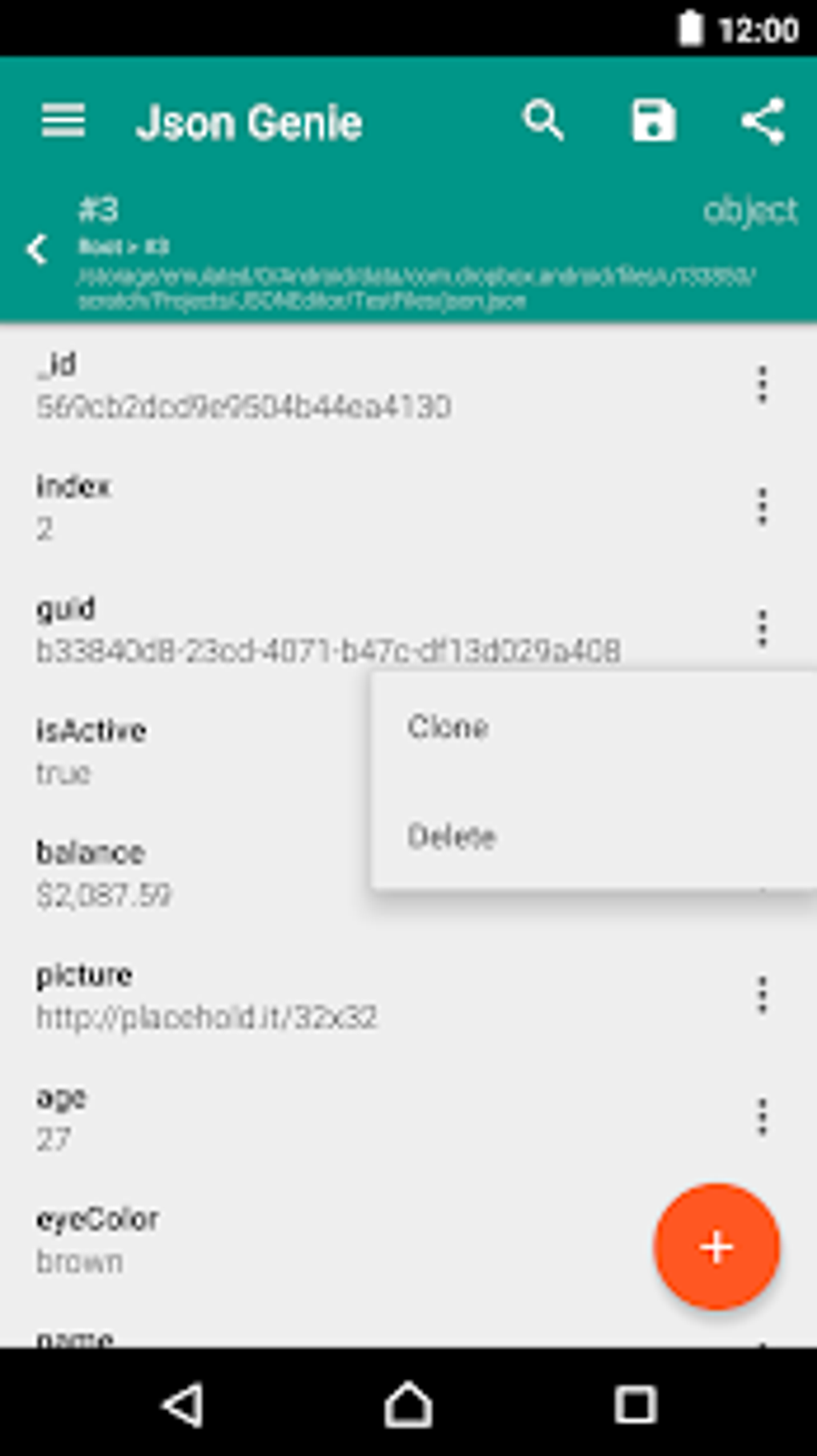Open options for the index entry
The width and height of the screenshot is (817, 1456).
click(763, 506)
